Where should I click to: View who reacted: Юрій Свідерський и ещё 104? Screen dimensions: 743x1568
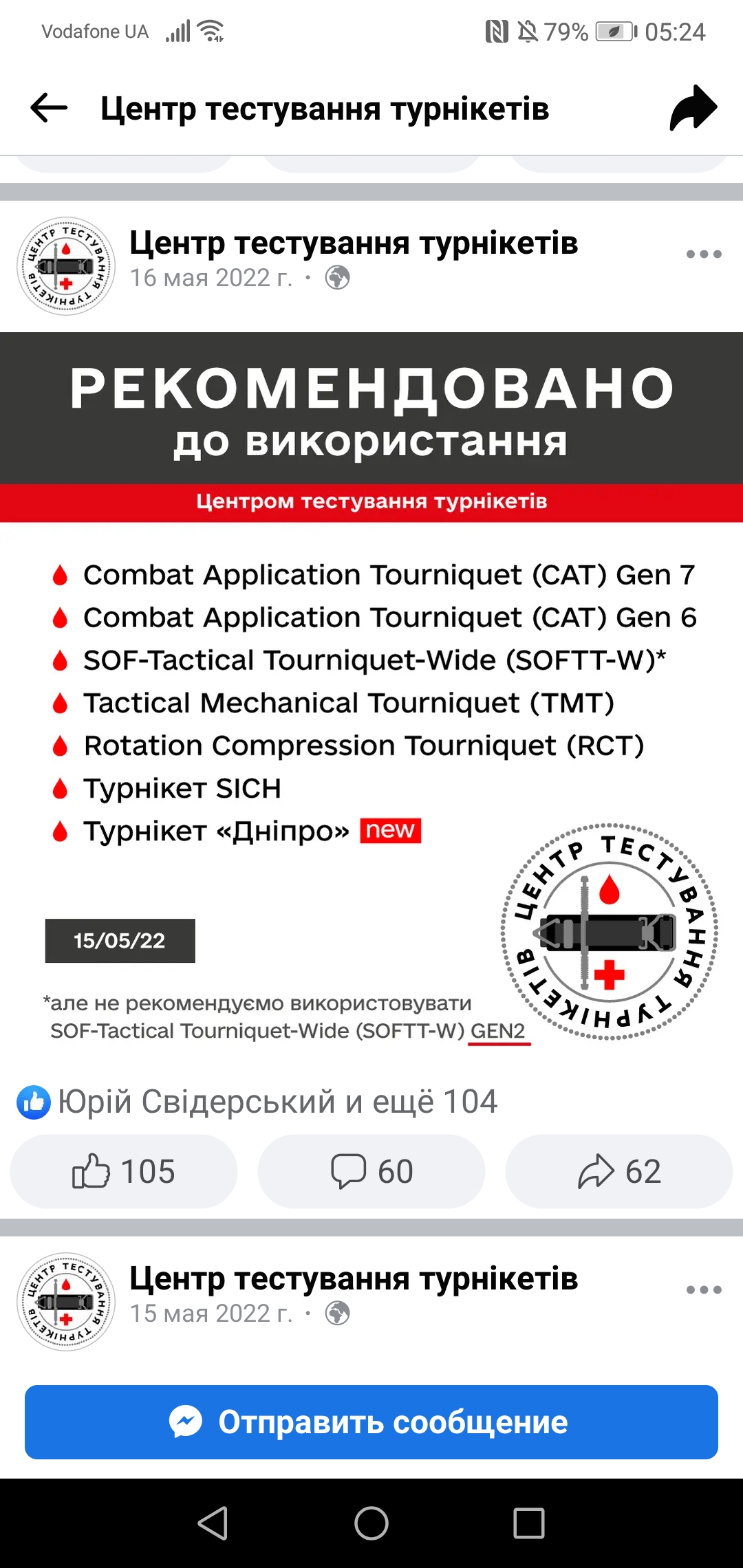click(x=275, y=1102)
